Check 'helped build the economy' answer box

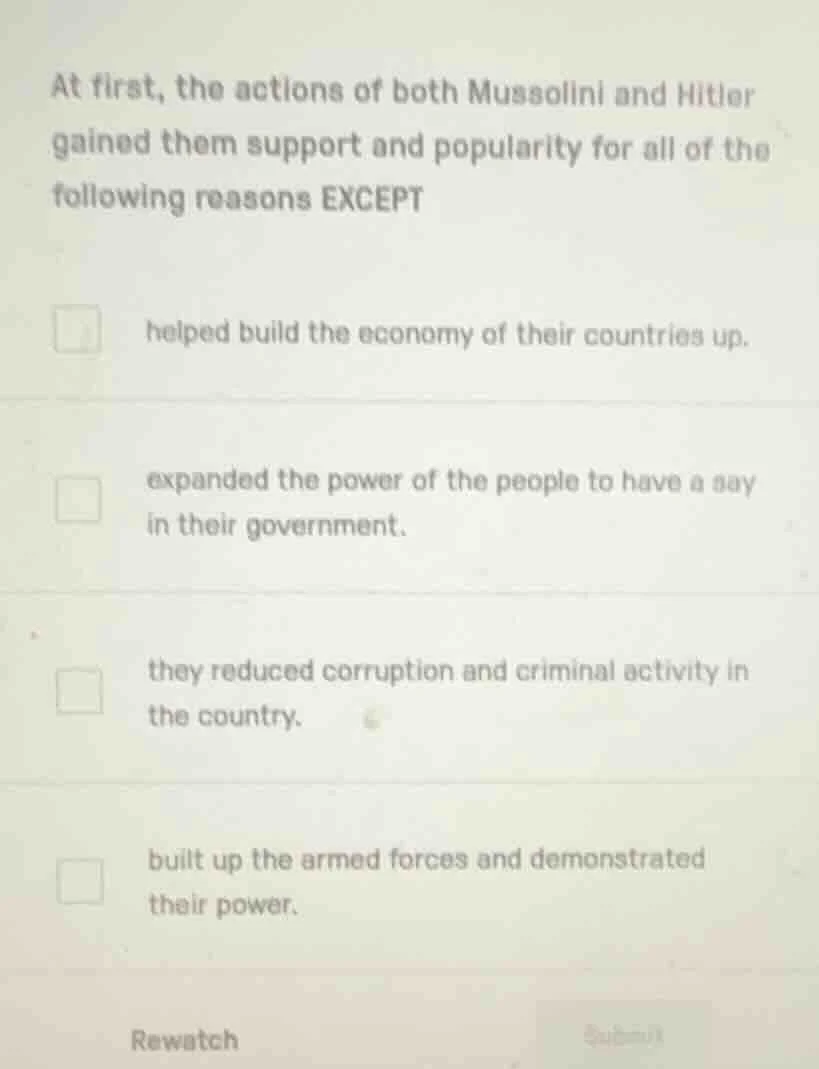[78, 333]
